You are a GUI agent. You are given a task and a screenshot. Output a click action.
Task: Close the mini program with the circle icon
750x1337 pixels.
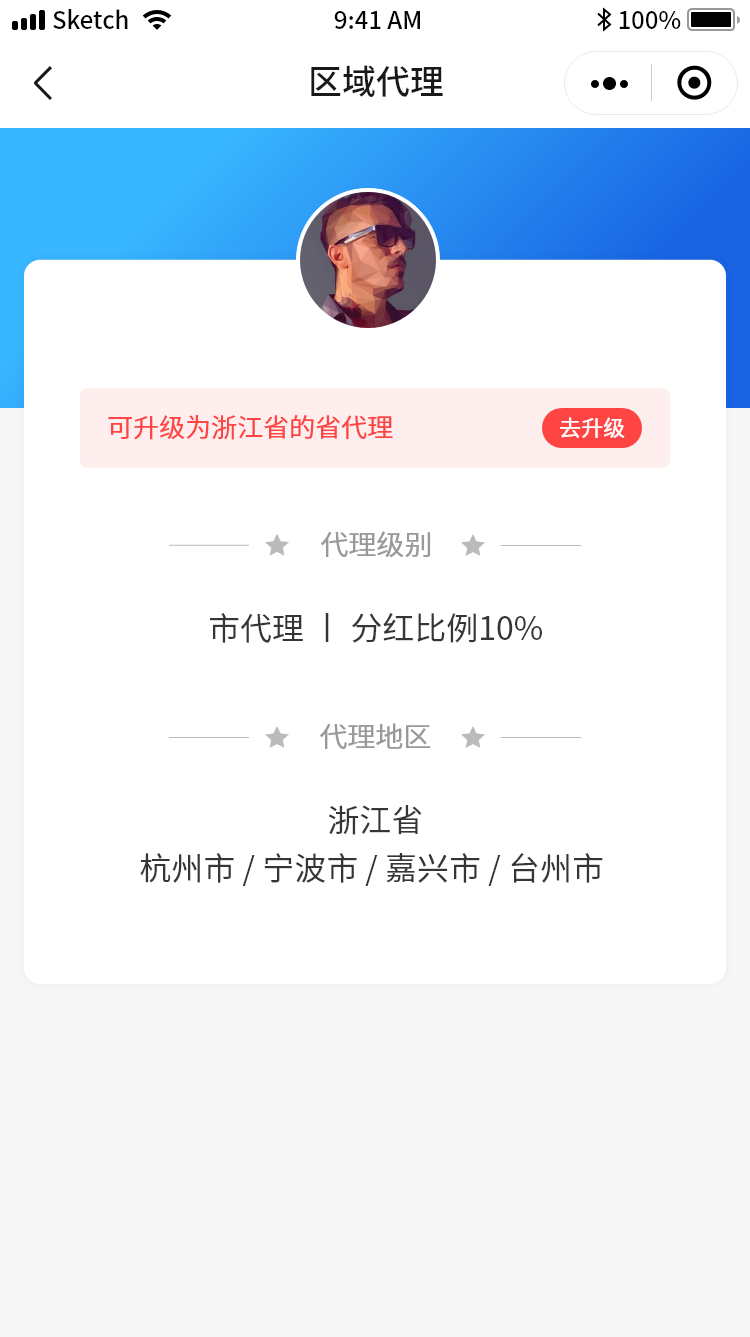pos(694,83)
